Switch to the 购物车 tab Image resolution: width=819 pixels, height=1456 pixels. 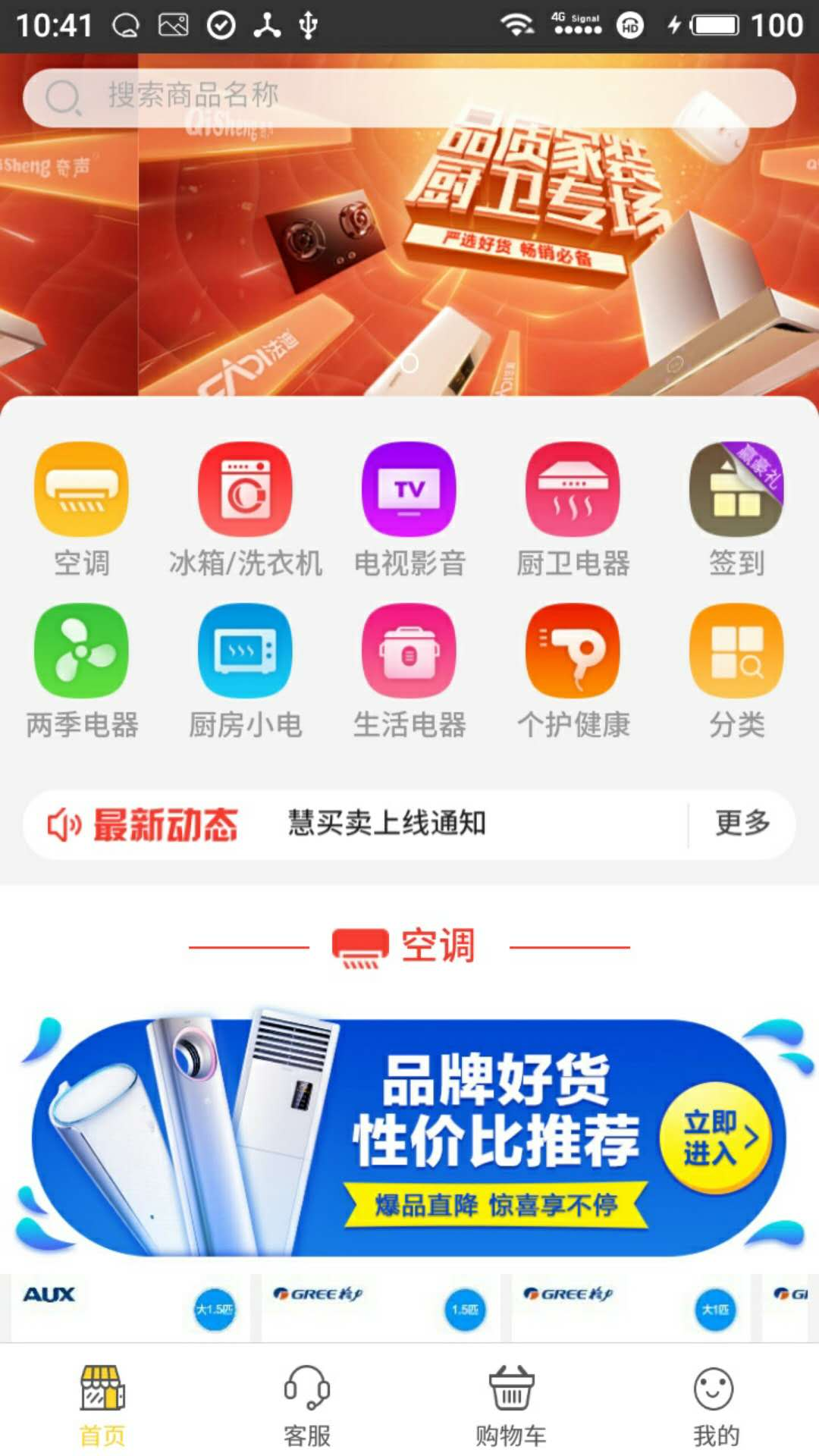click(511, 1407)
